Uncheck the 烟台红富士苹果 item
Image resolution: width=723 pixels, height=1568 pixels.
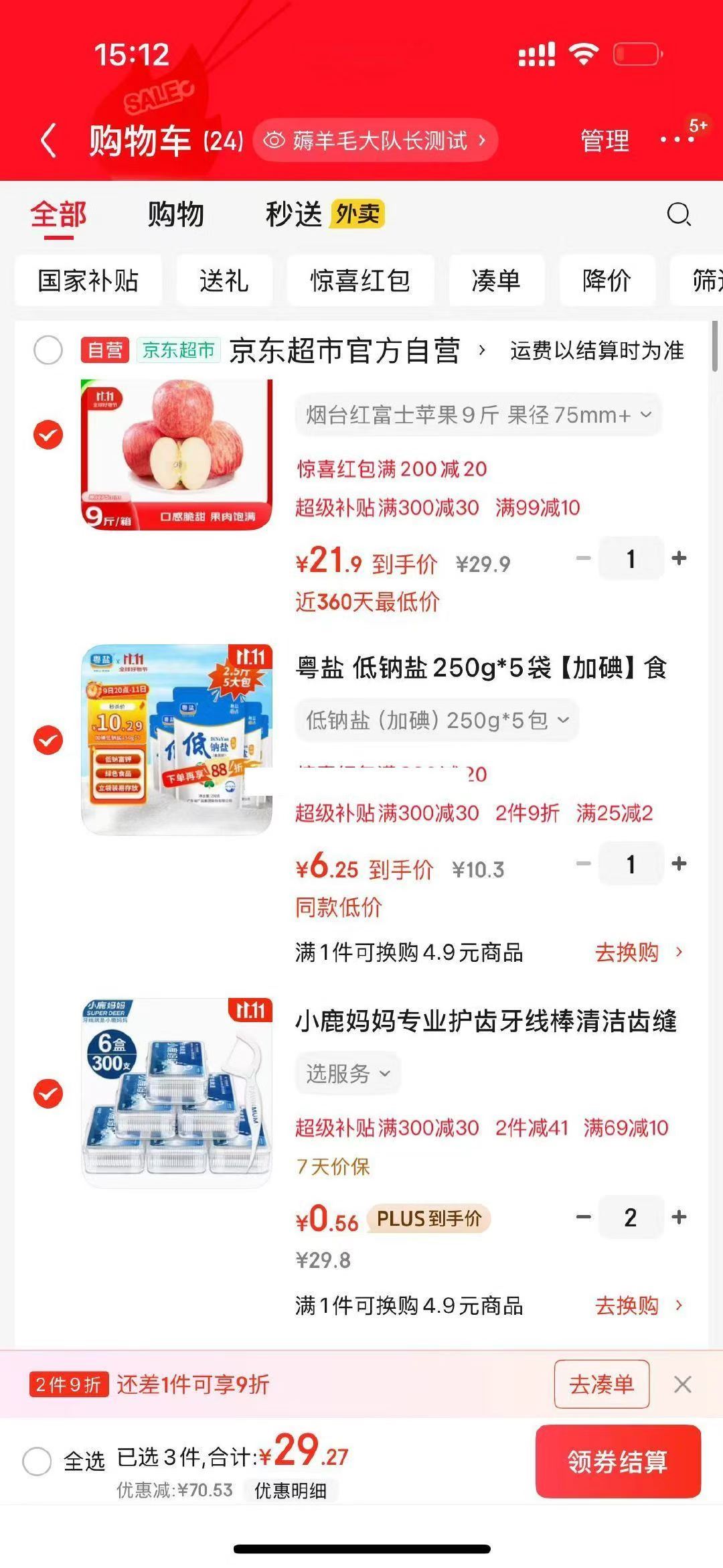pos(48,435)
